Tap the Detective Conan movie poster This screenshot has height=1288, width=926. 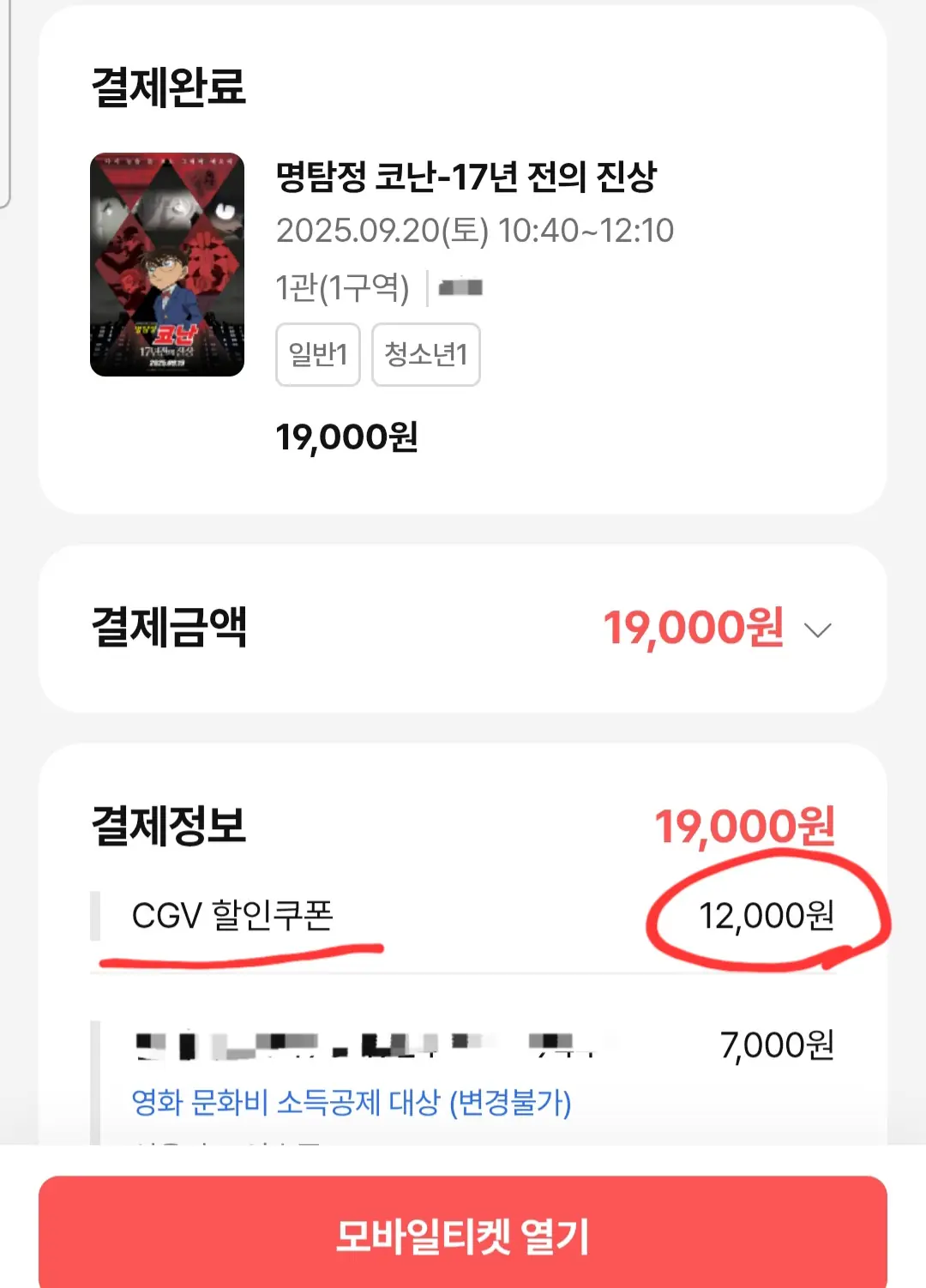[167, 264]
